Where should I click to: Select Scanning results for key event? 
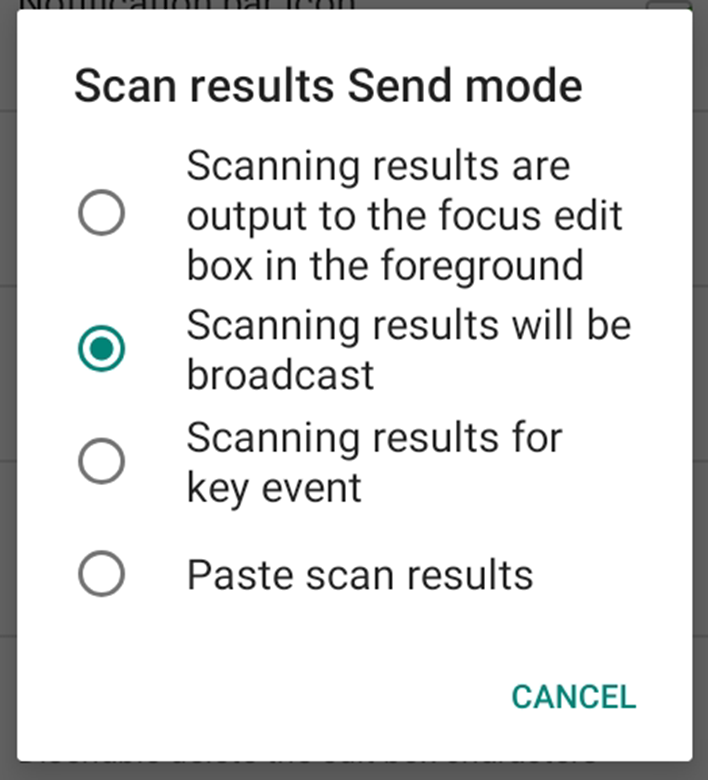click(102, 462)
